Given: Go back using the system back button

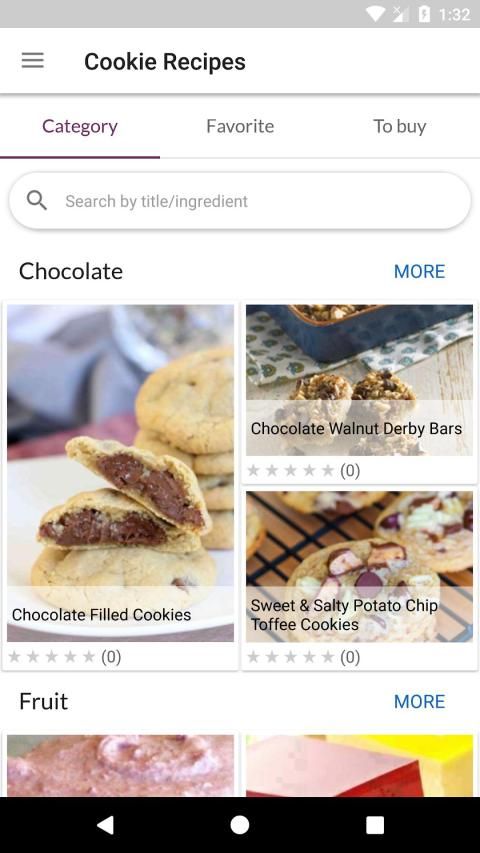Looking at the screenshot, I should point(105,825).
